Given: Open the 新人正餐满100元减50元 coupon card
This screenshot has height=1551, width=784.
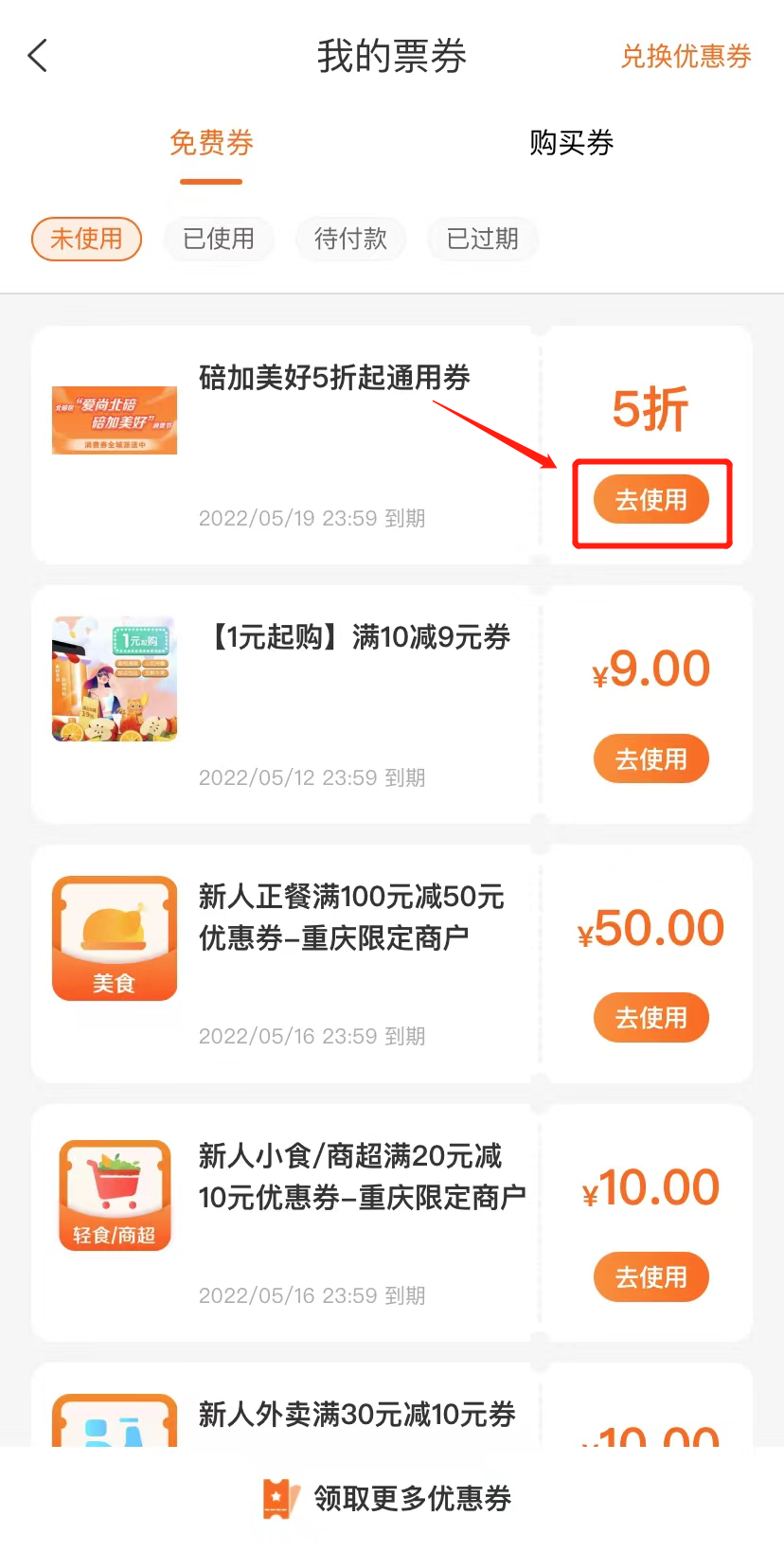Looking at the screenshot, I should pyautogui.click(x=350, y=917).
